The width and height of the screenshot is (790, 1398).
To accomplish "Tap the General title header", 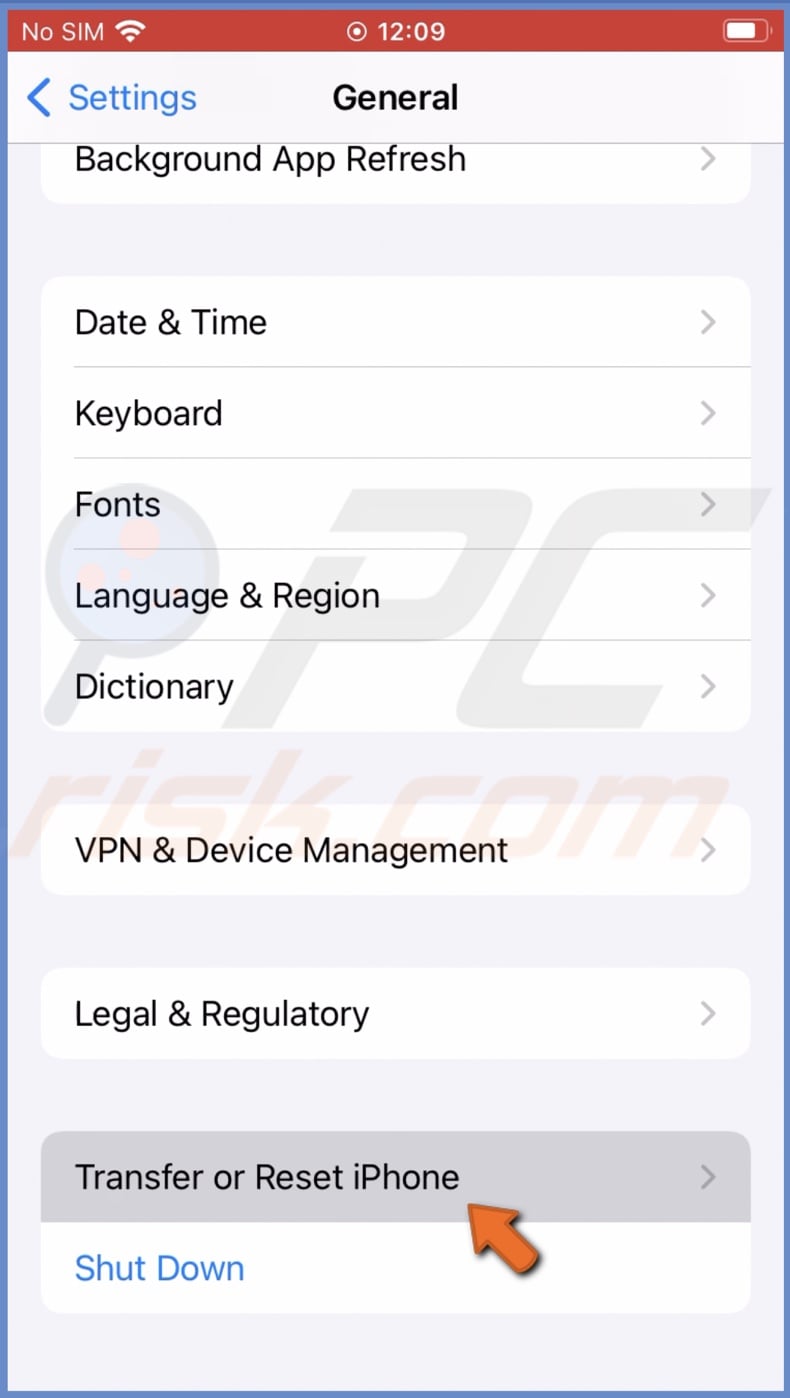I will click(395, 97).
